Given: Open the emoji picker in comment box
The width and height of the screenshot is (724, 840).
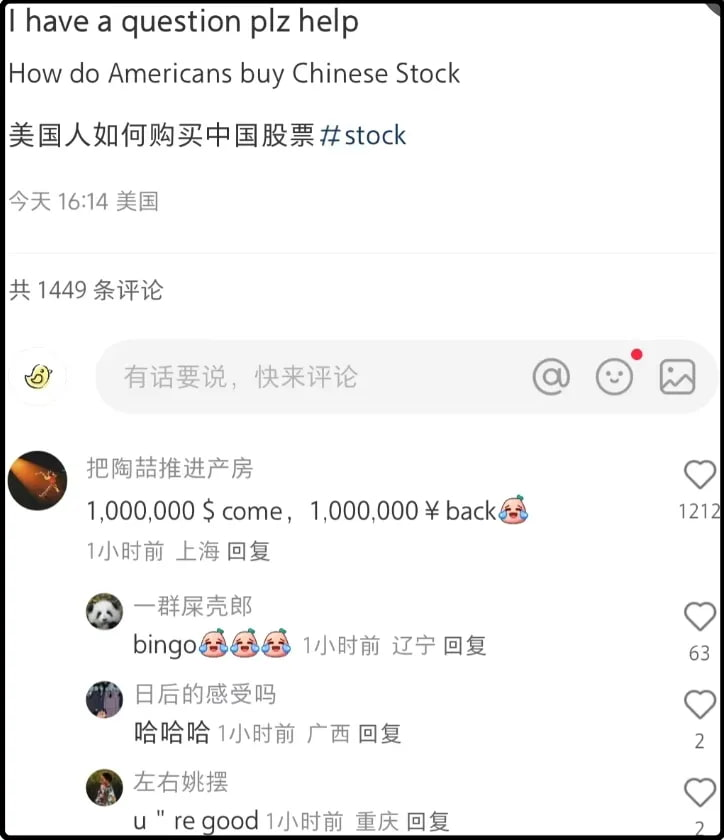Looking at the screenshot, I should pos(614,377).
